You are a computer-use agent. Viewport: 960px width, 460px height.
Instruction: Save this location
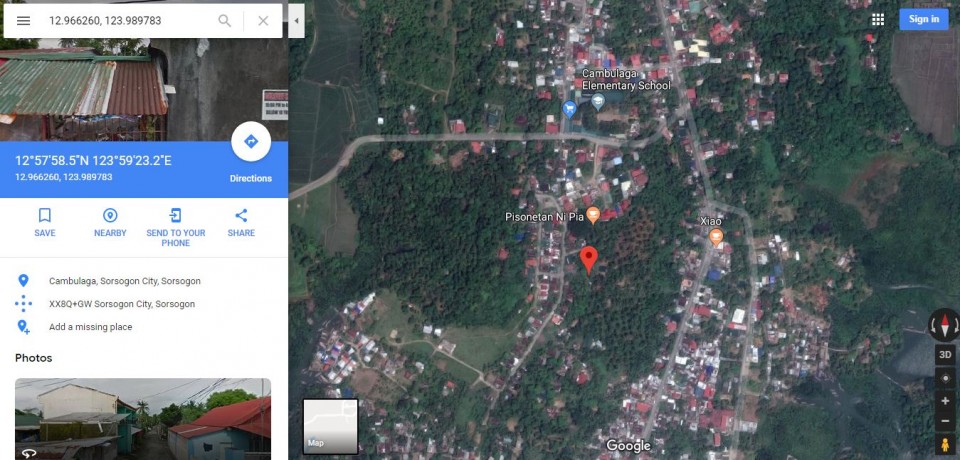click(44, 222)
